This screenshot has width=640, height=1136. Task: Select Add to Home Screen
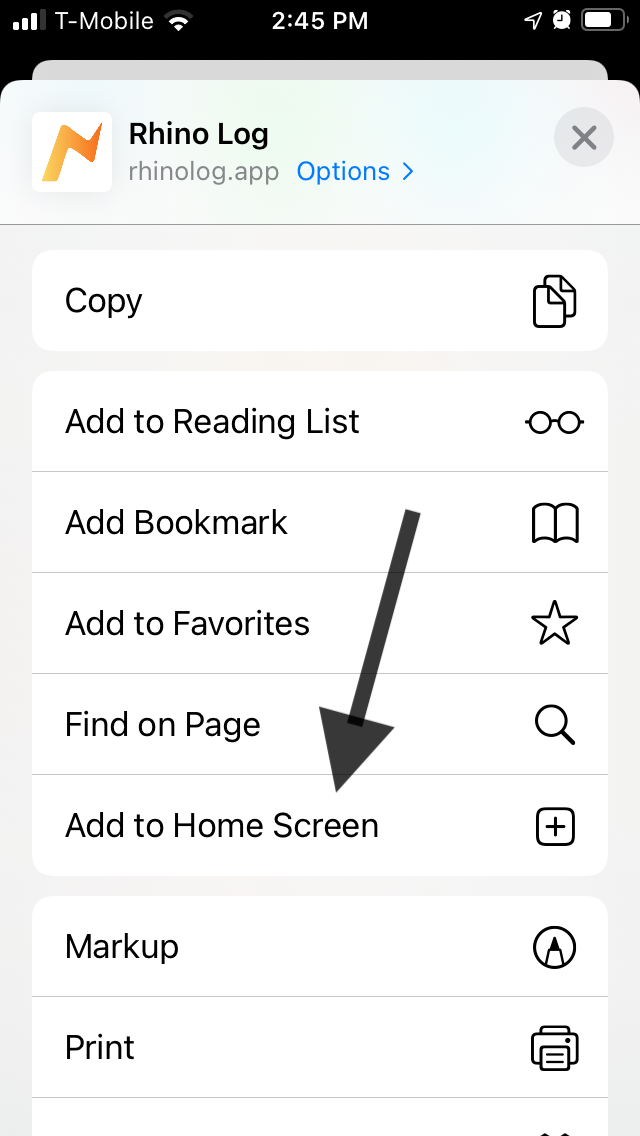[x=320, y=825]
